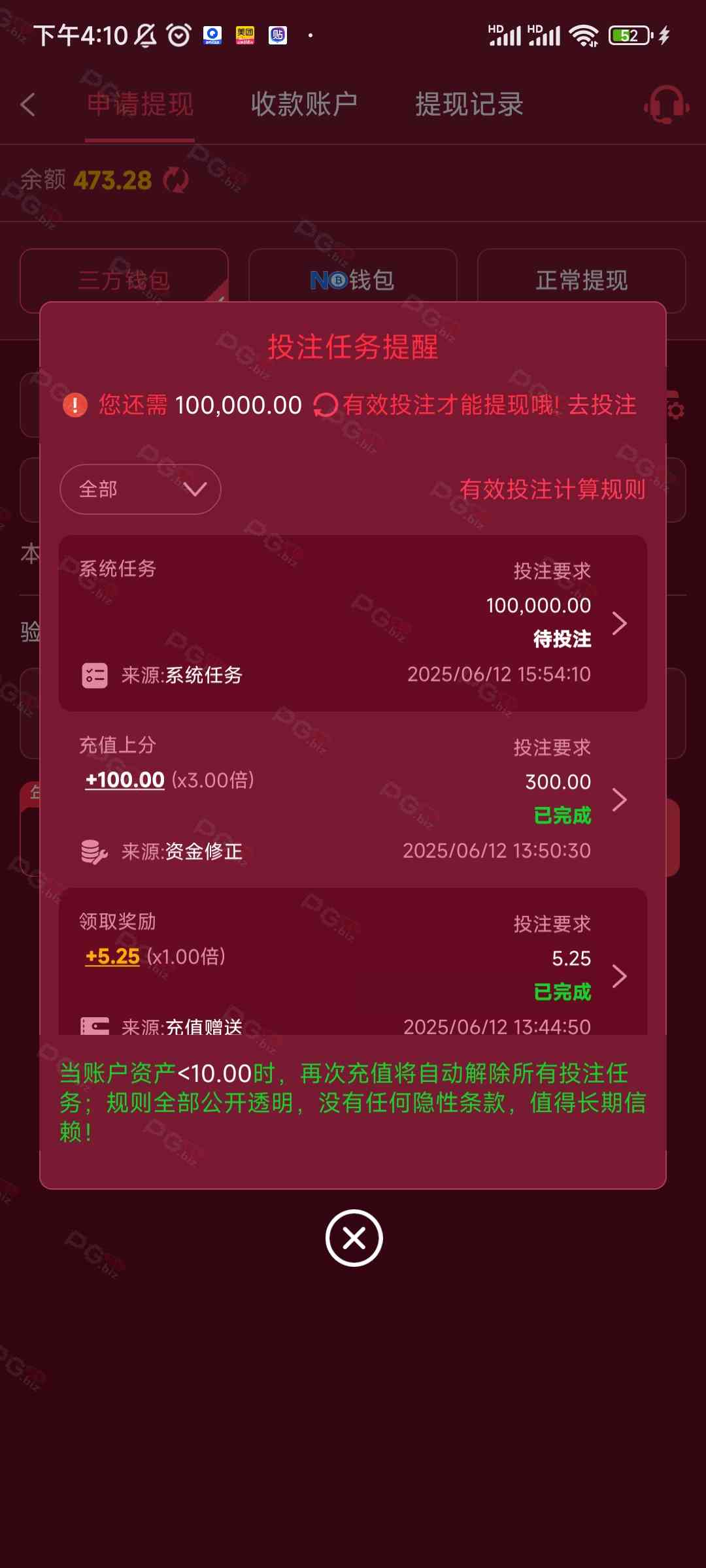This screenshot has width=706, height=1568.
Task: Close the 投注任务提醒 dialog
Action: point(354,1237)
